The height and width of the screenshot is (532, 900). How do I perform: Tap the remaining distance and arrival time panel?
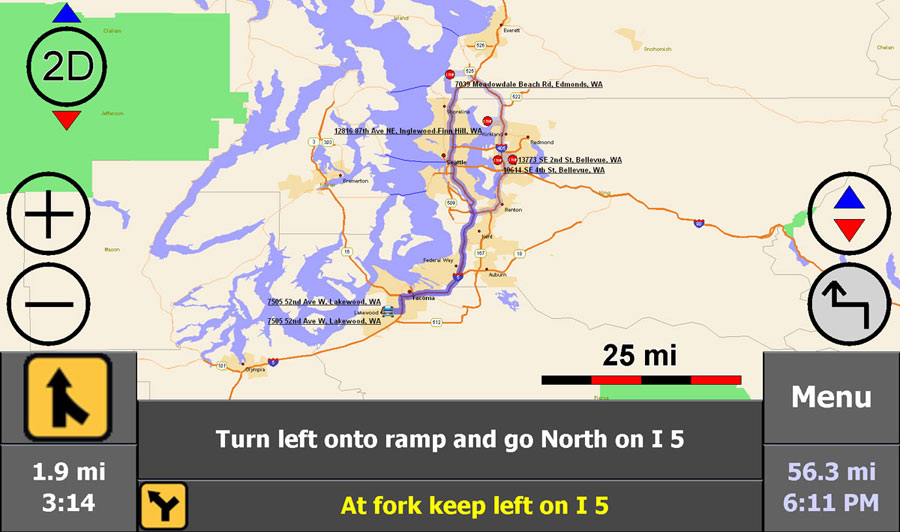831,487
